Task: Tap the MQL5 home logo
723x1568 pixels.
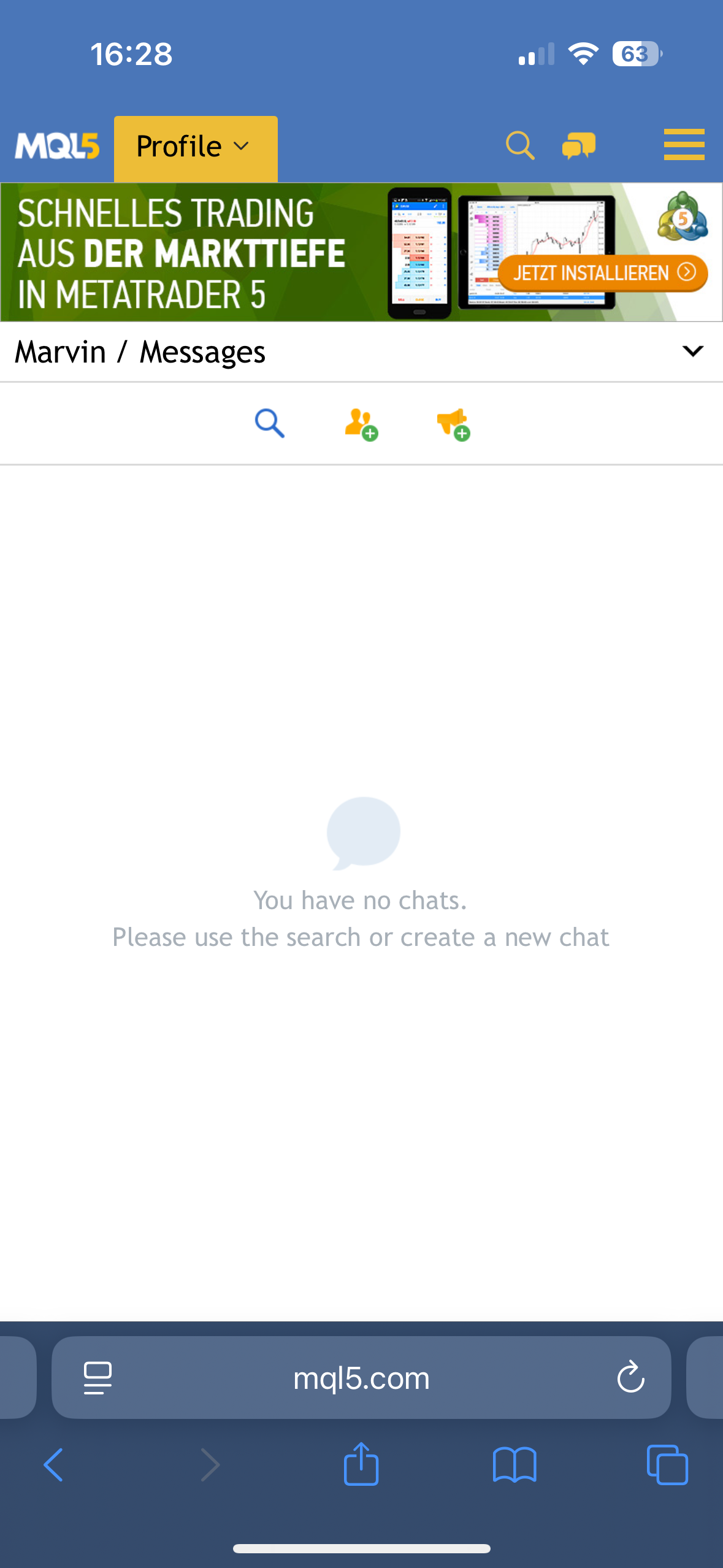Action: (57, 147)
